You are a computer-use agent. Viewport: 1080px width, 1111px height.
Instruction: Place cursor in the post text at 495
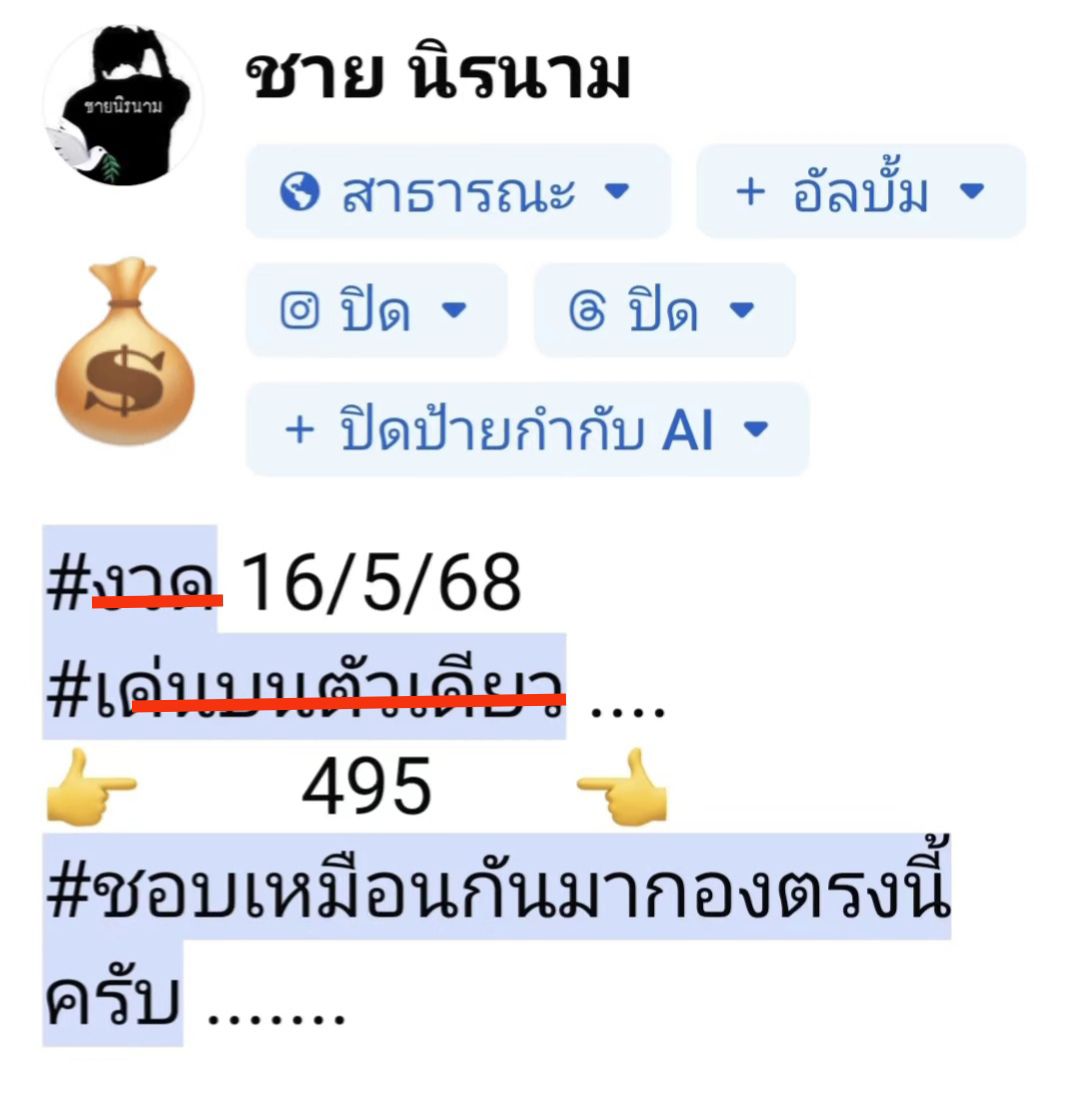coord(367,787)
